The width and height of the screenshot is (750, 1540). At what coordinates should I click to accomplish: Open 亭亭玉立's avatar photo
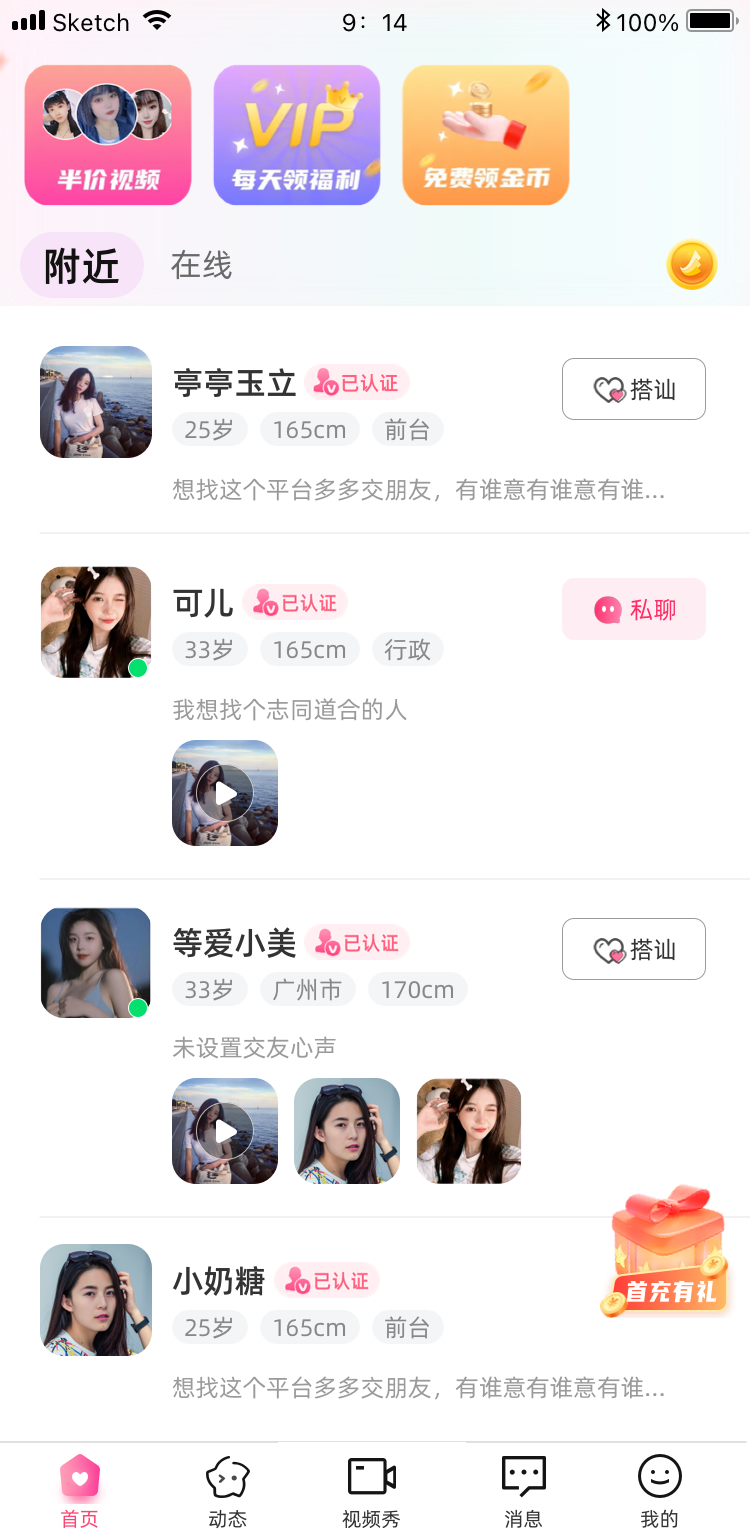(x=95, y=402)
